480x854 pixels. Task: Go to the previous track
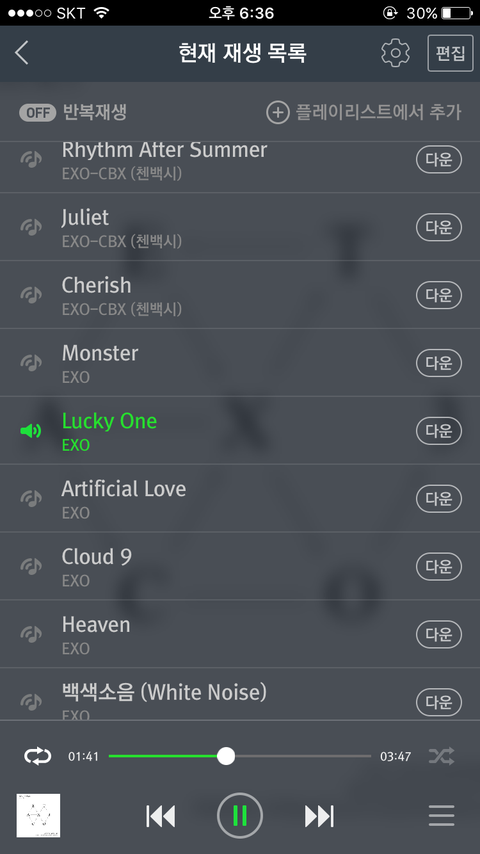(161, 816)
